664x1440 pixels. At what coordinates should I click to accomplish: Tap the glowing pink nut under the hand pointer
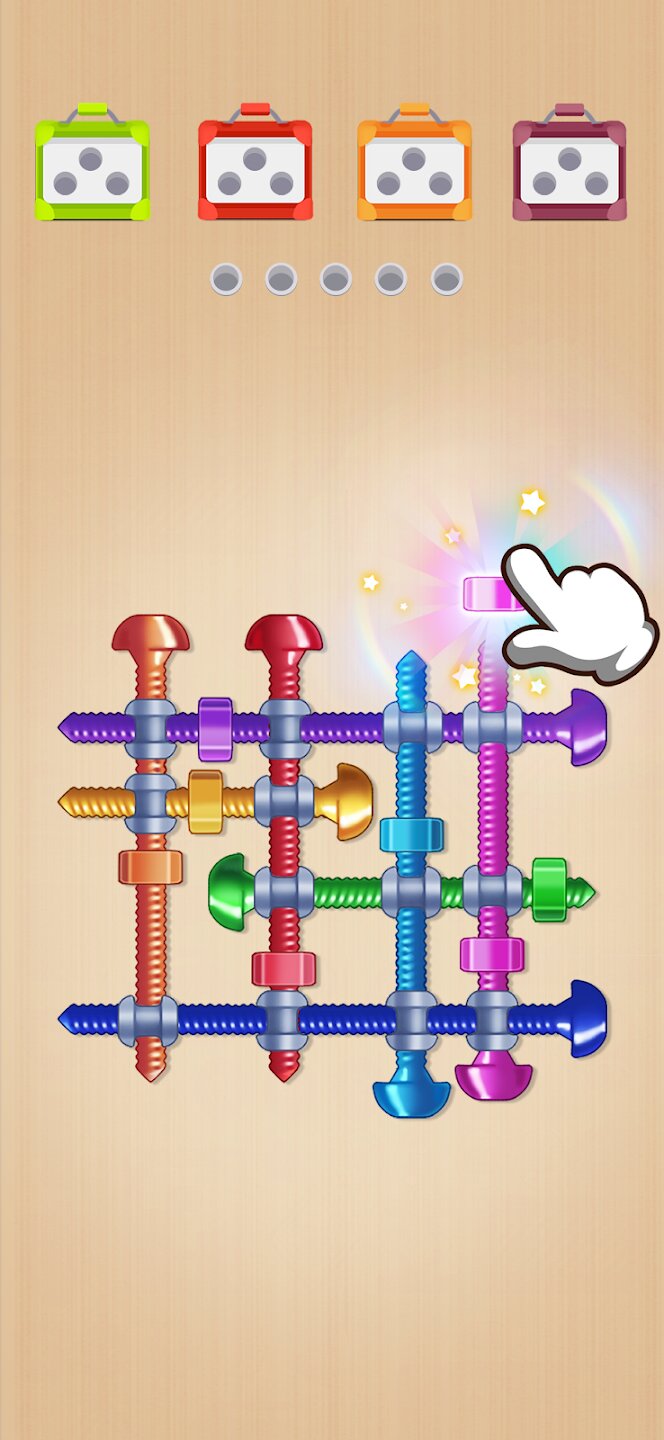point(487,594)
